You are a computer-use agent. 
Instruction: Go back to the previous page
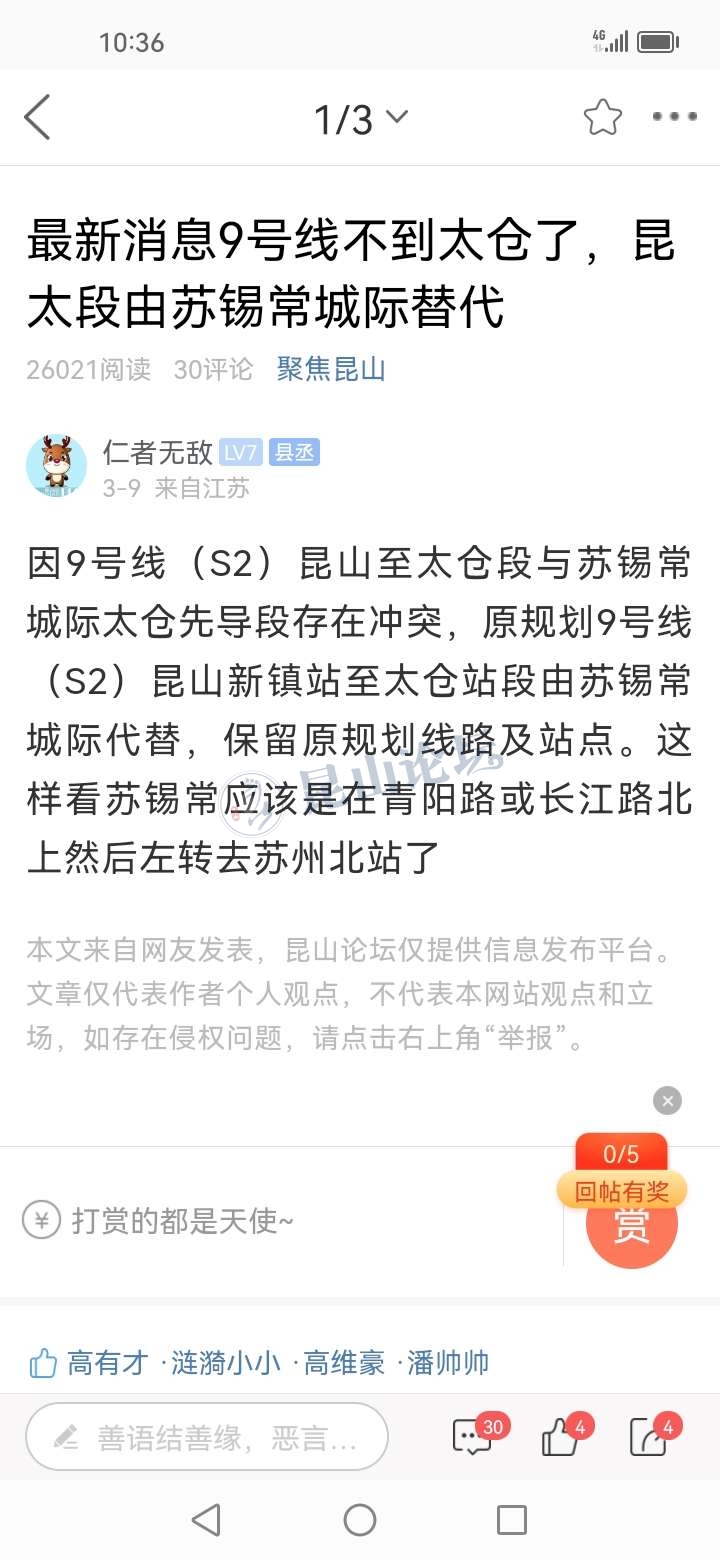click(x=38, y=118)
